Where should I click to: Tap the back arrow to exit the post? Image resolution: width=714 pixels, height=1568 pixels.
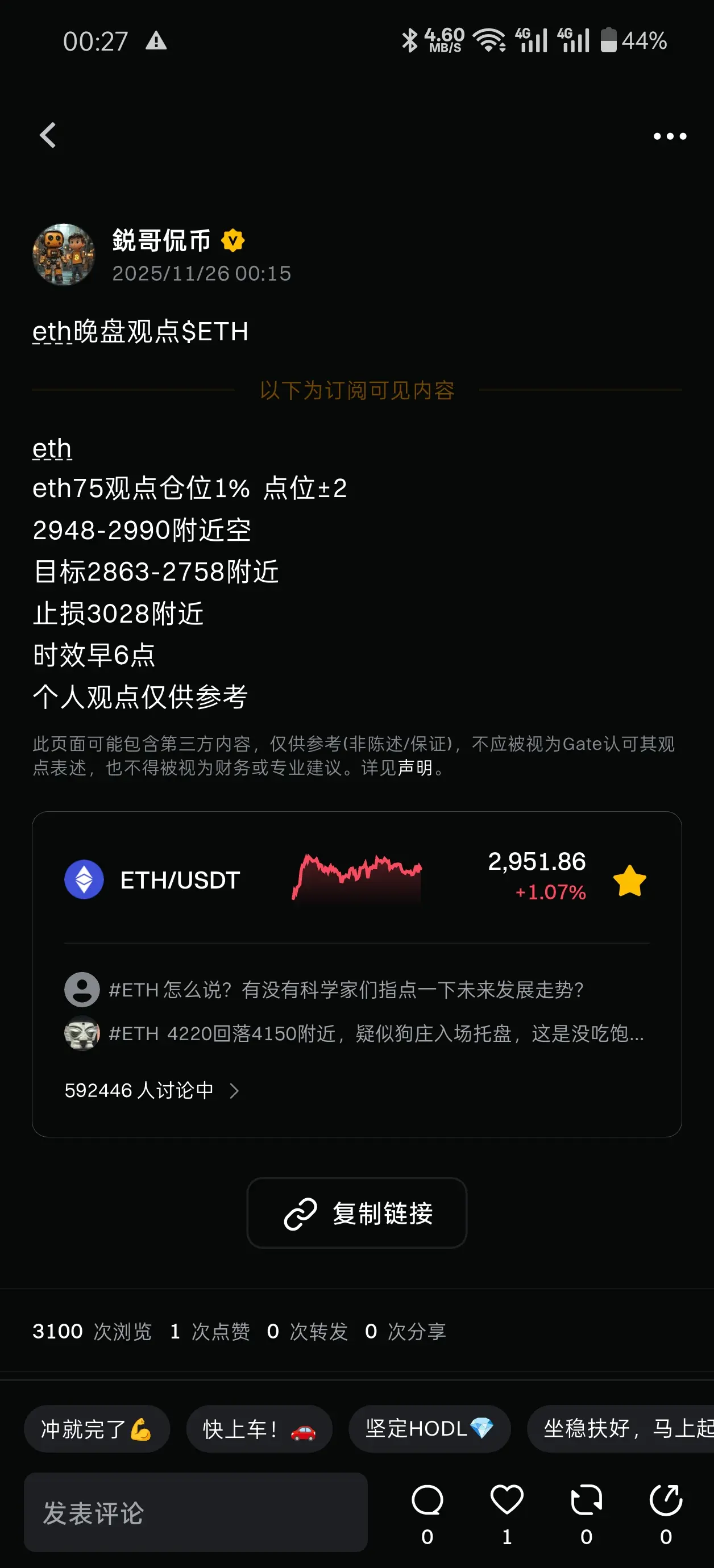click(x=48, y=136)
